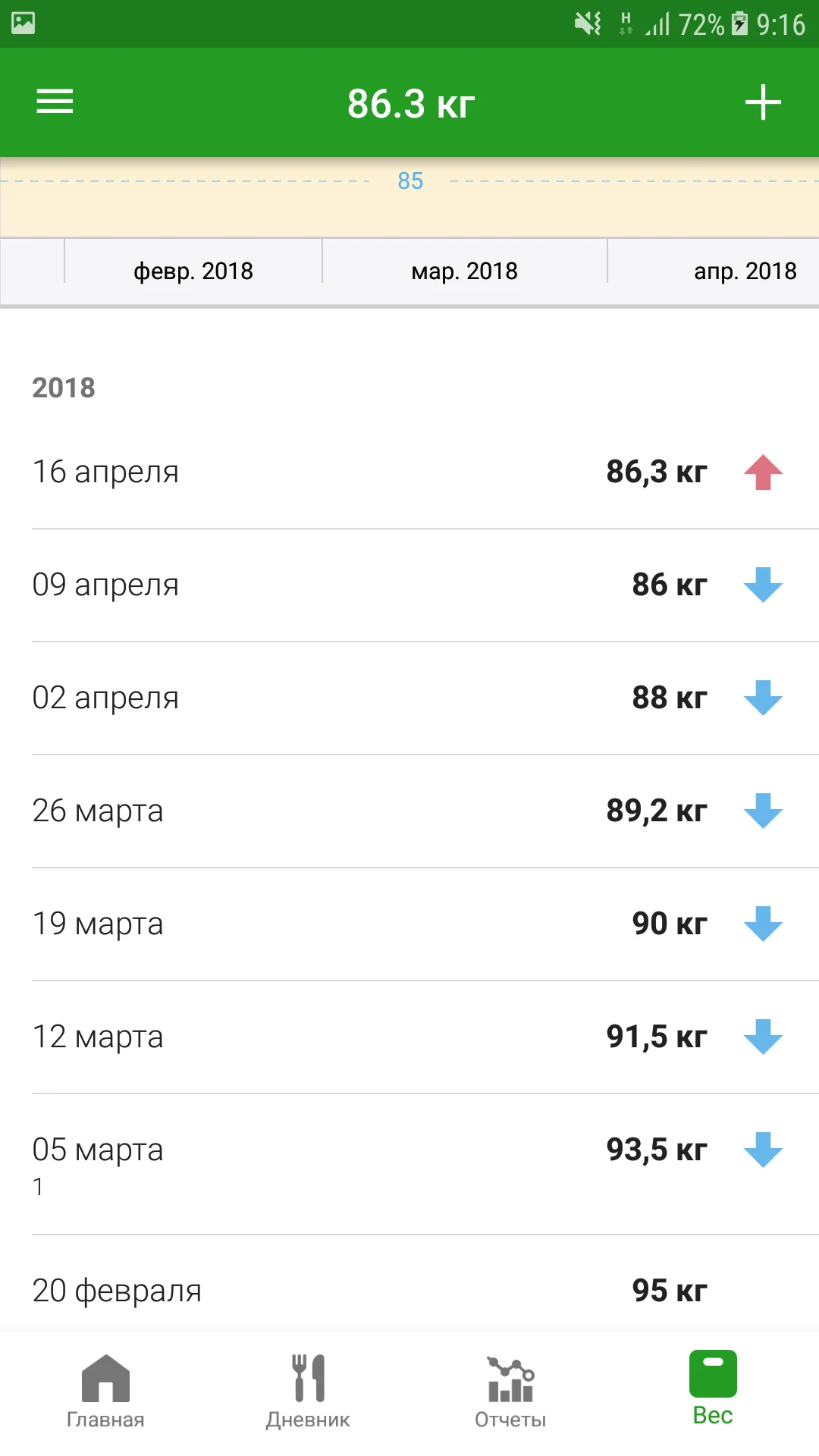Click the dashed 85 goal line on chart
Screen dimensions: 819x1456
tap(409, 181)
